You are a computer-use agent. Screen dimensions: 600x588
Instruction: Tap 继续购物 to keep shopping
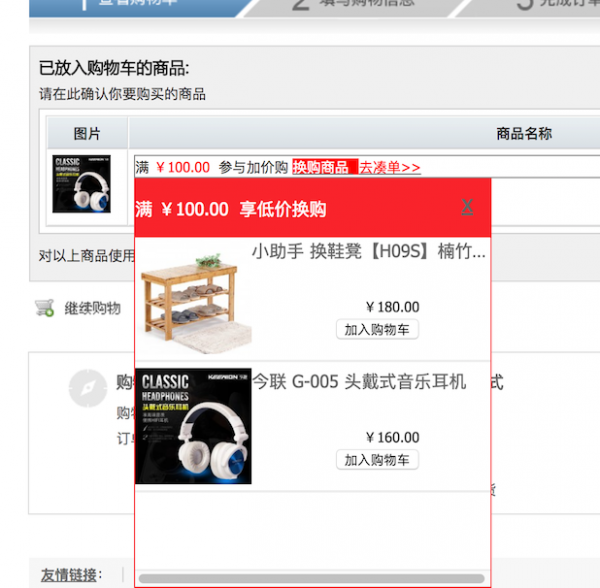pos(92,308)
